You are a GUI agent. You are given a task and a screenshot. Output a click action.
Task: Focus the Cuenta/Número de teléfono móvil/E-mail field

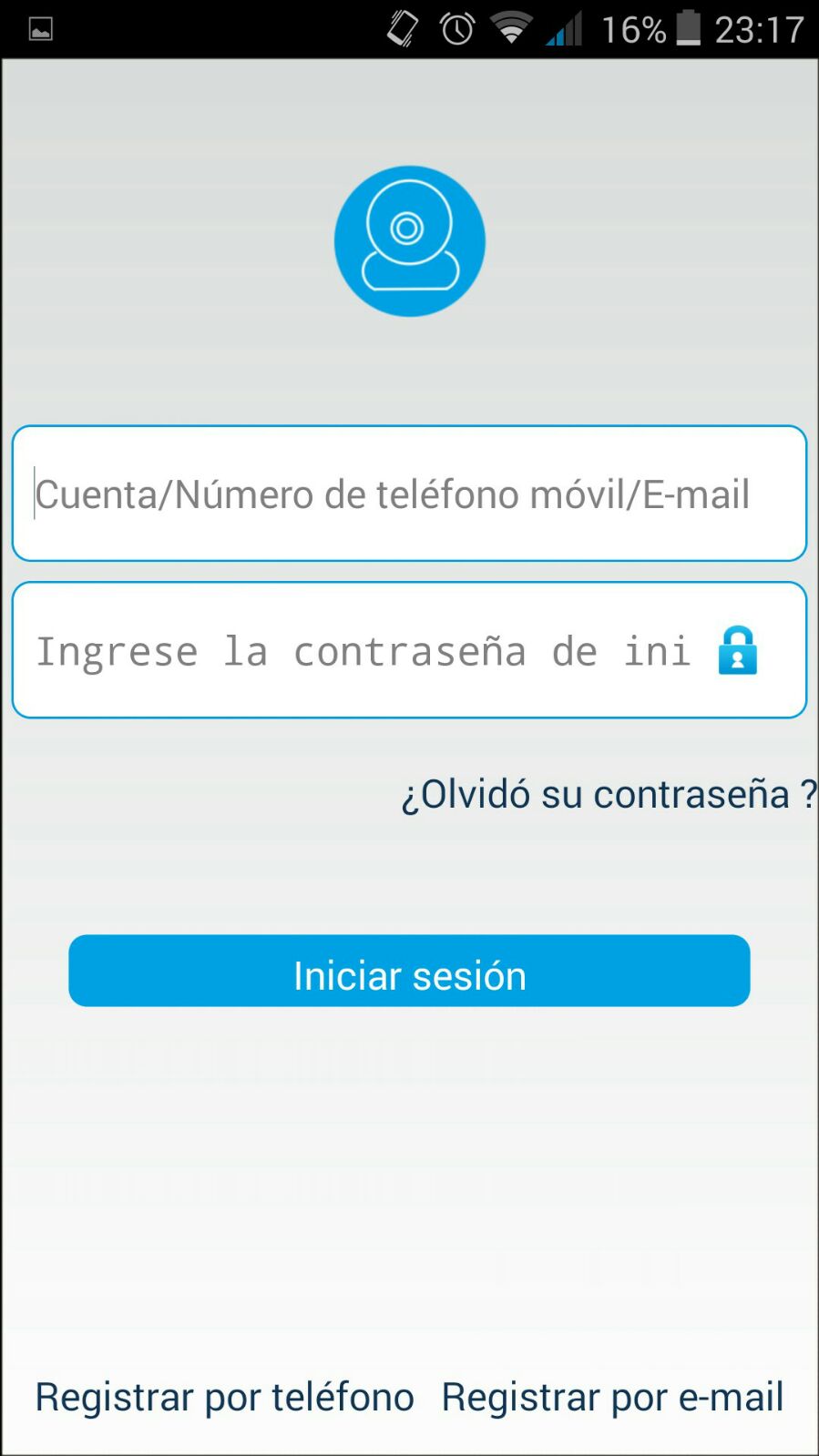(x=409, y=494)
